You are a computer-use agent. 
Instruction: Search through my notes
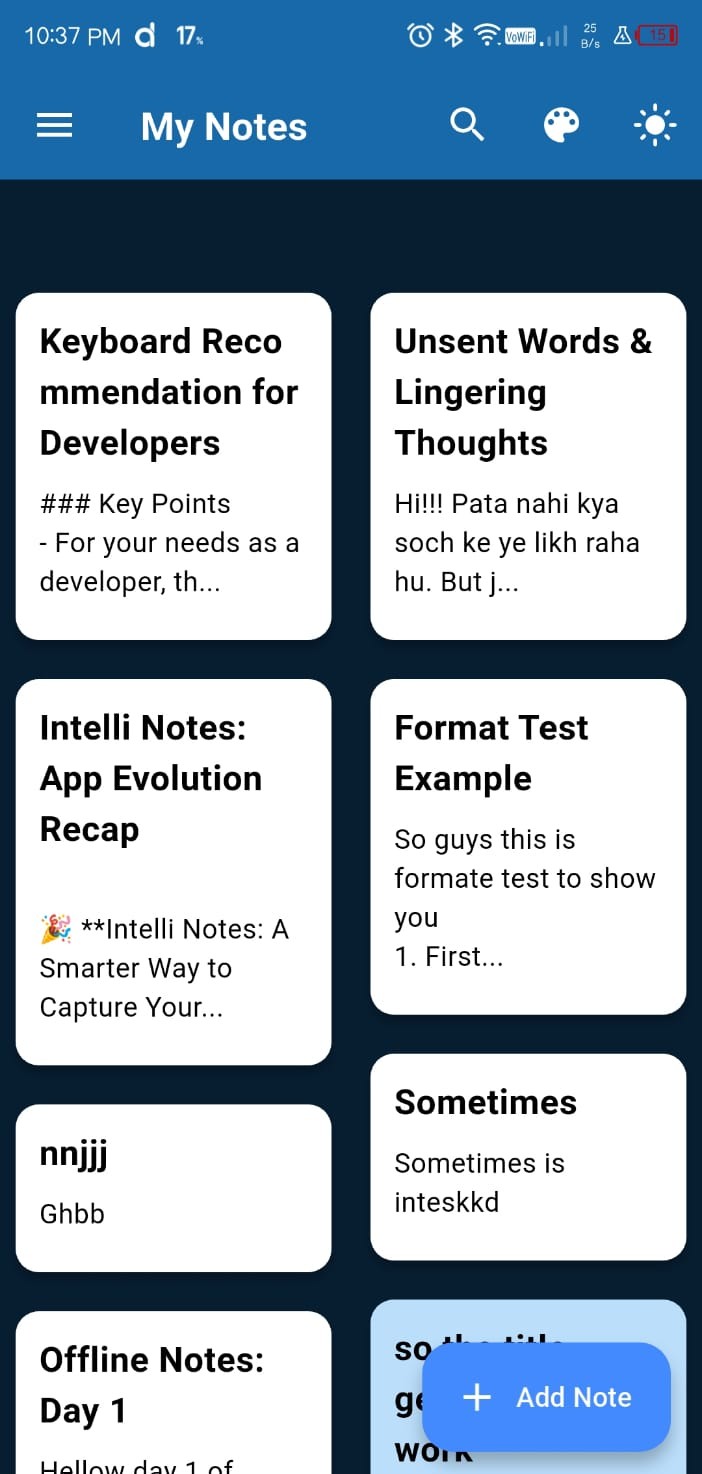click(467, 126)
